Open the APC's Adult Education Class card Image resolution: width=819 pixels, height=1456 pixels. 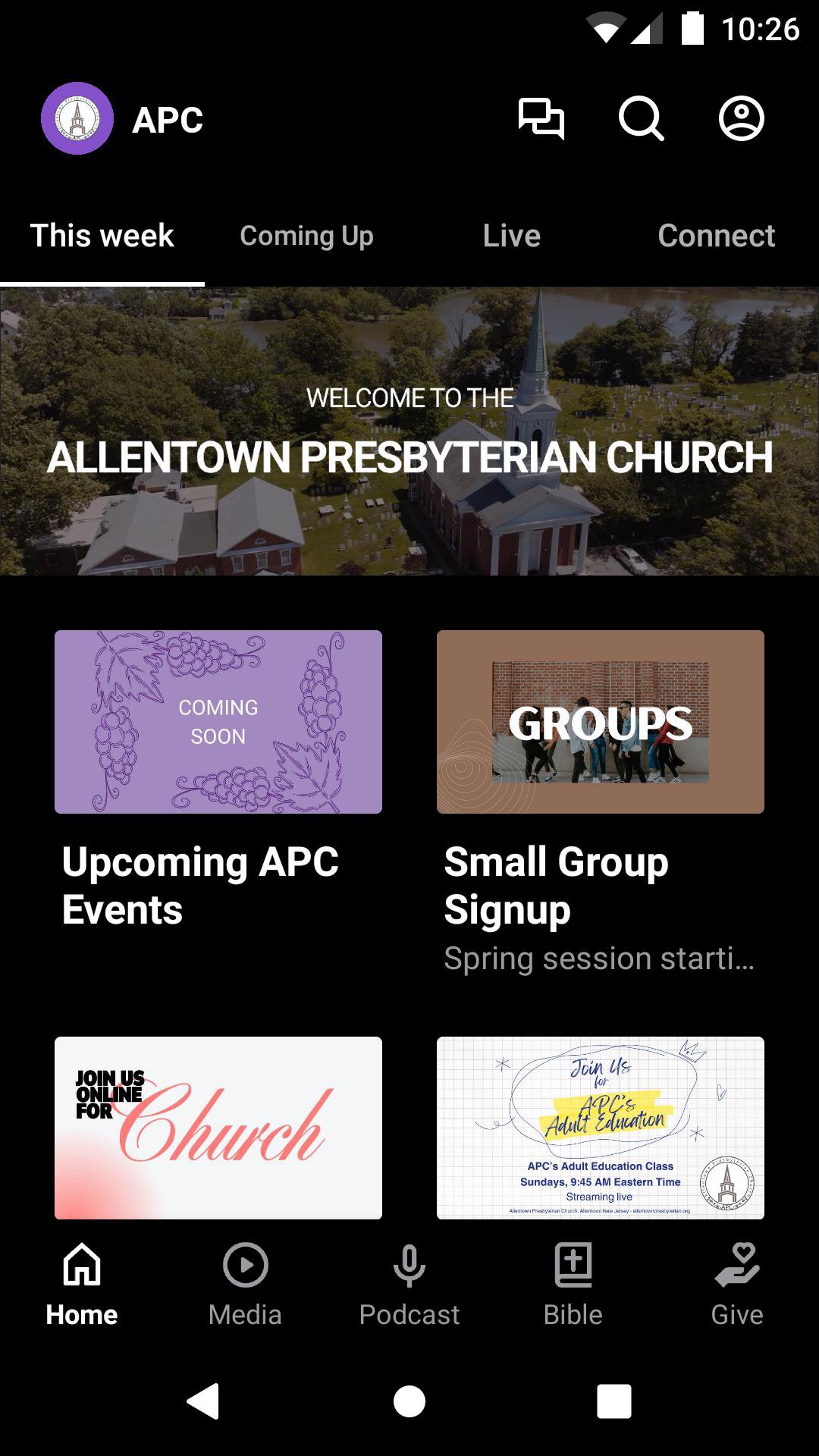coord(601,1128)
